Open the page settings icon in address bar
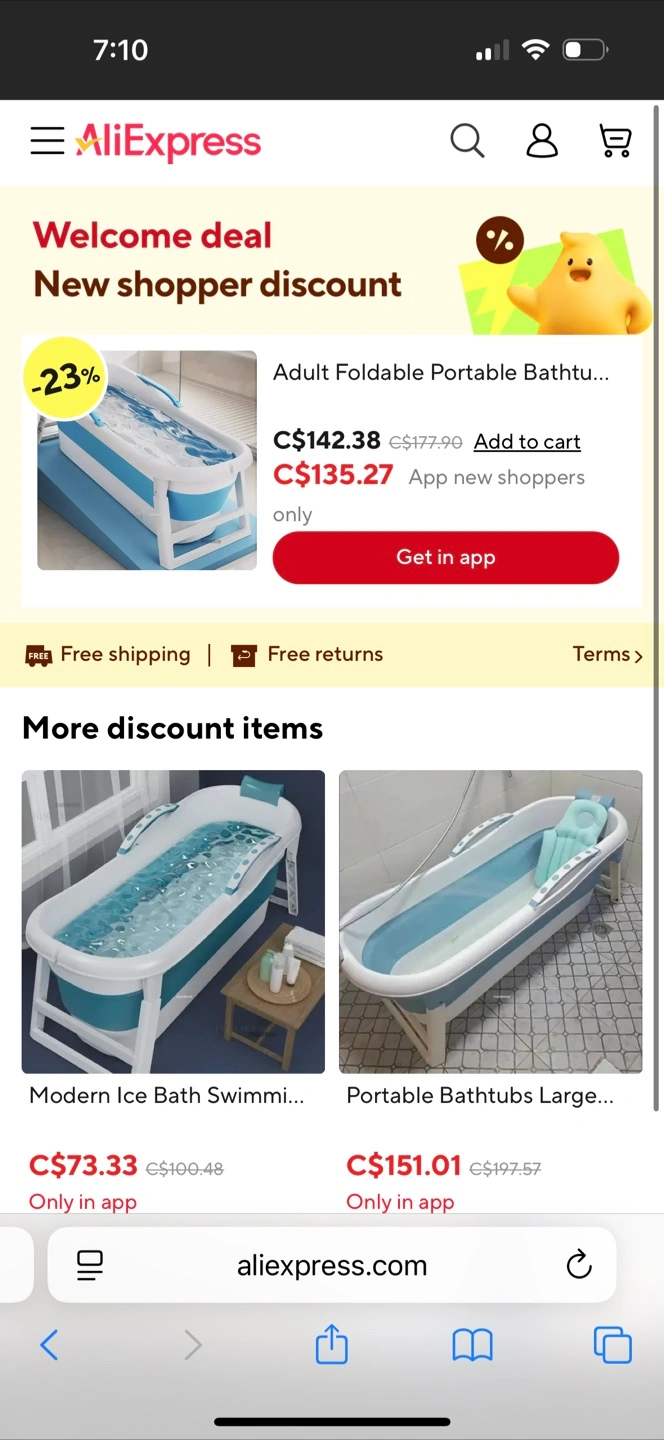The height and width of the screenshot is (1440, 664). click(x=90, y=1265)
